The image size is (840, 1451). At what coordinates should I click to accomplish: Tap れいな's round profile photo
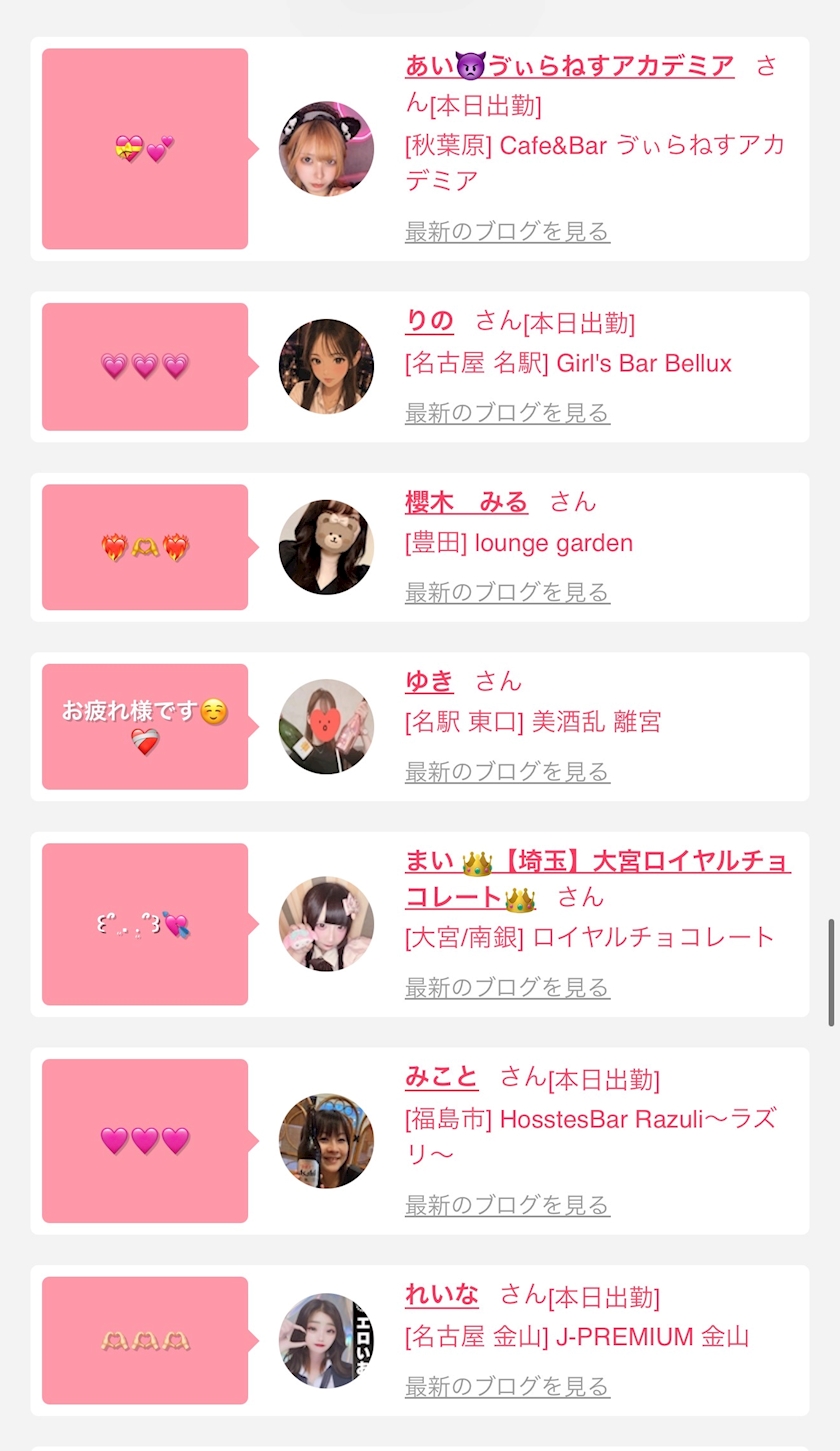(326, 1341)
